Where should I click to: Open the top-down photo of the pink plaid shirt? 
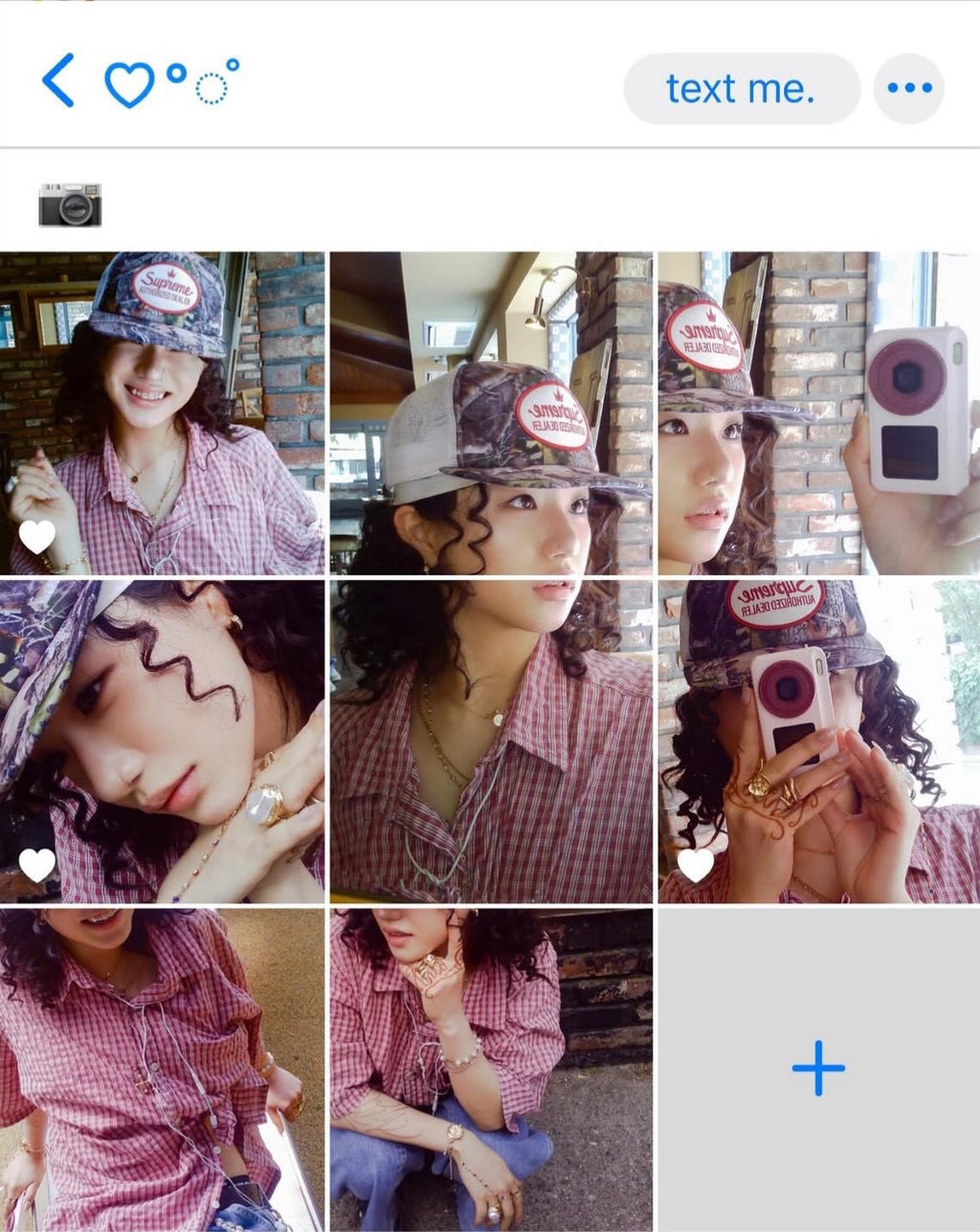[162, 1068]
